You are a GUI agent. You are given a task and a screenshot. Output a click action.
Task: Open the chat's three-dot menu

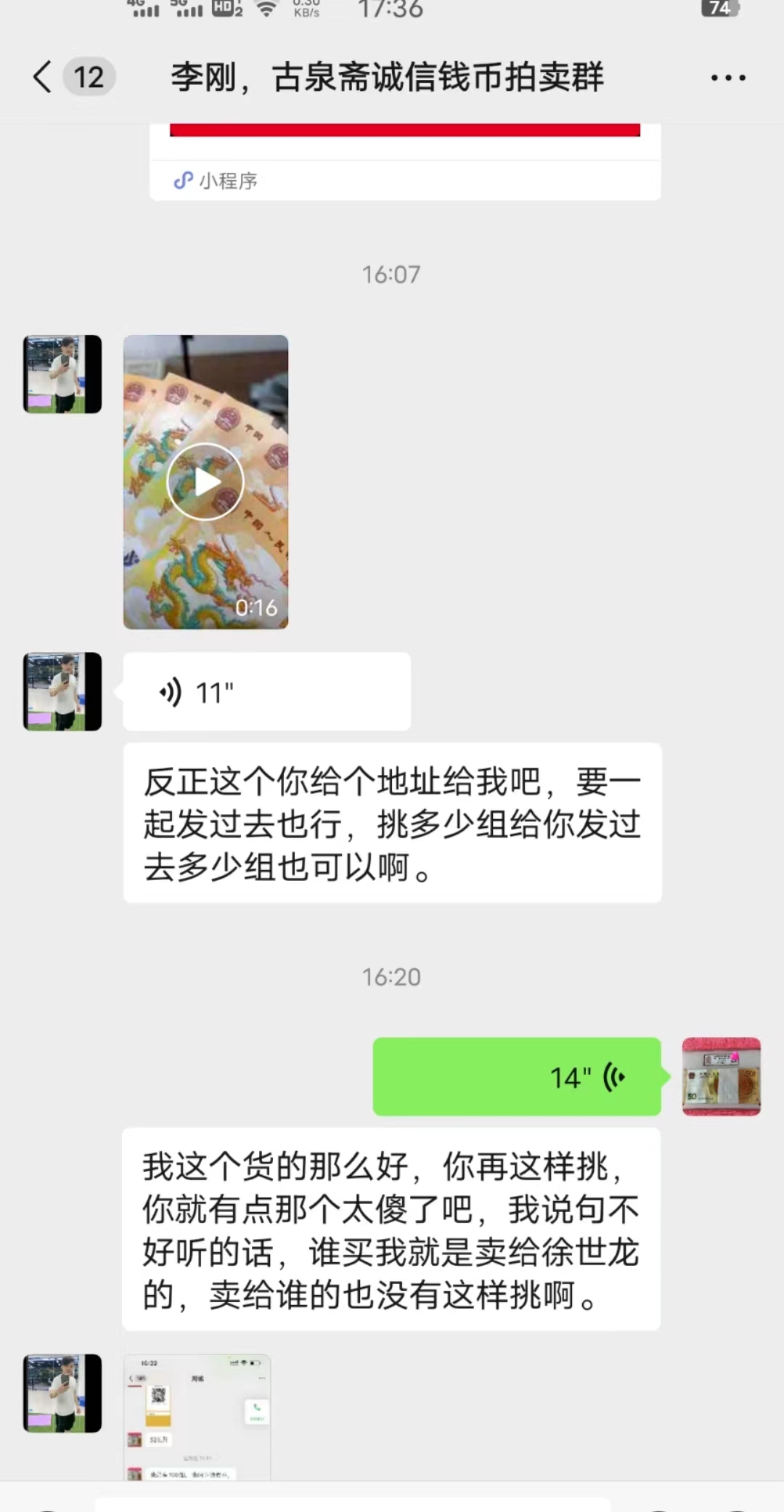[x=728, y=78]
